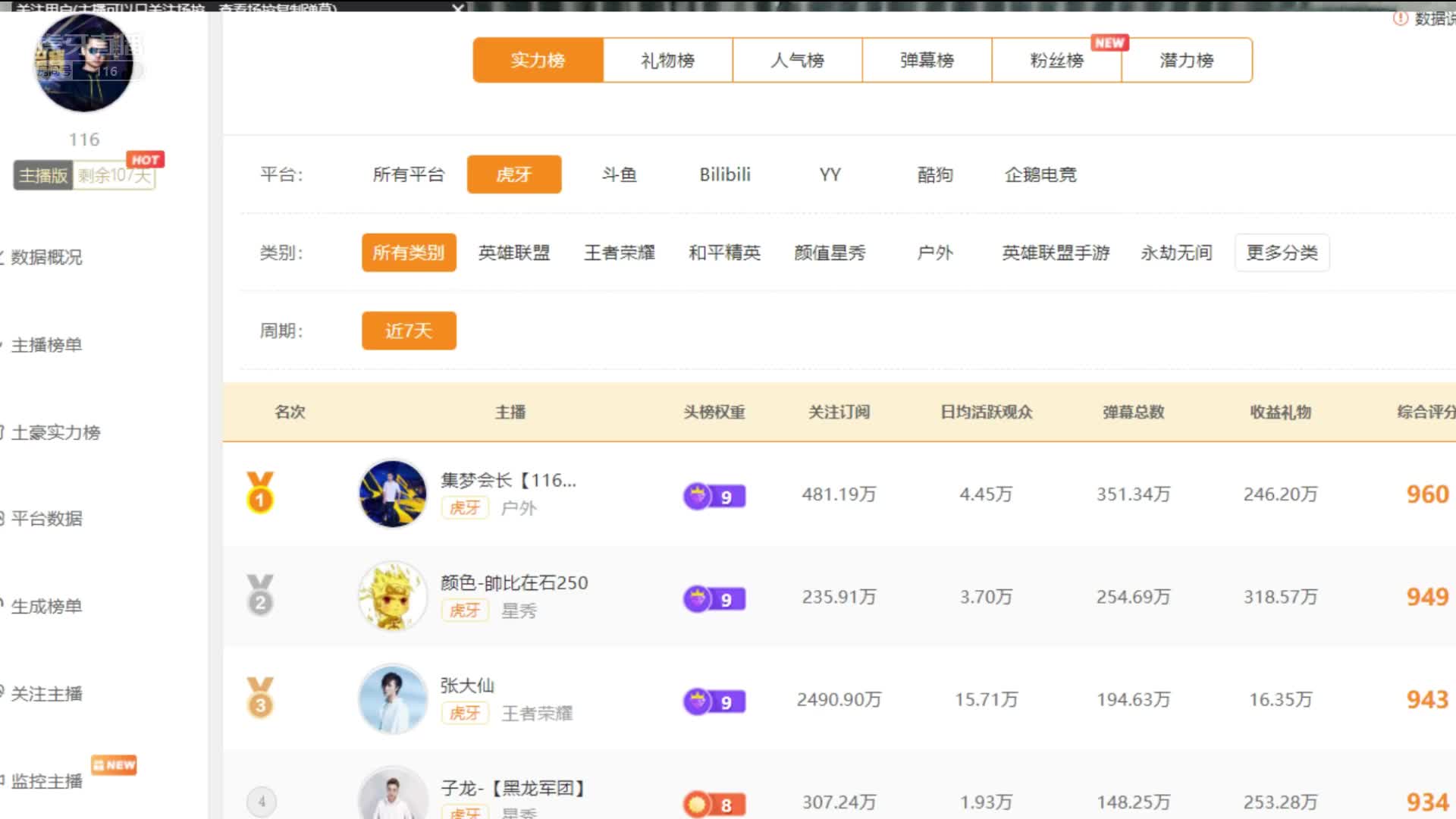Filter category by 王者荣耀
1456x819 pixels.
[619, 253]
